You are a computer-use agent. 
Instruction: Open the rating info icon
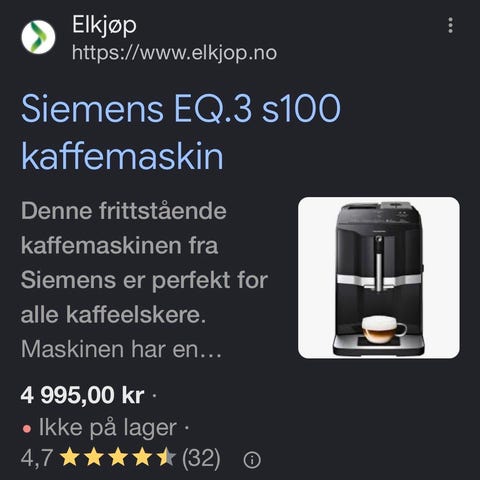[x=252, y=460]
